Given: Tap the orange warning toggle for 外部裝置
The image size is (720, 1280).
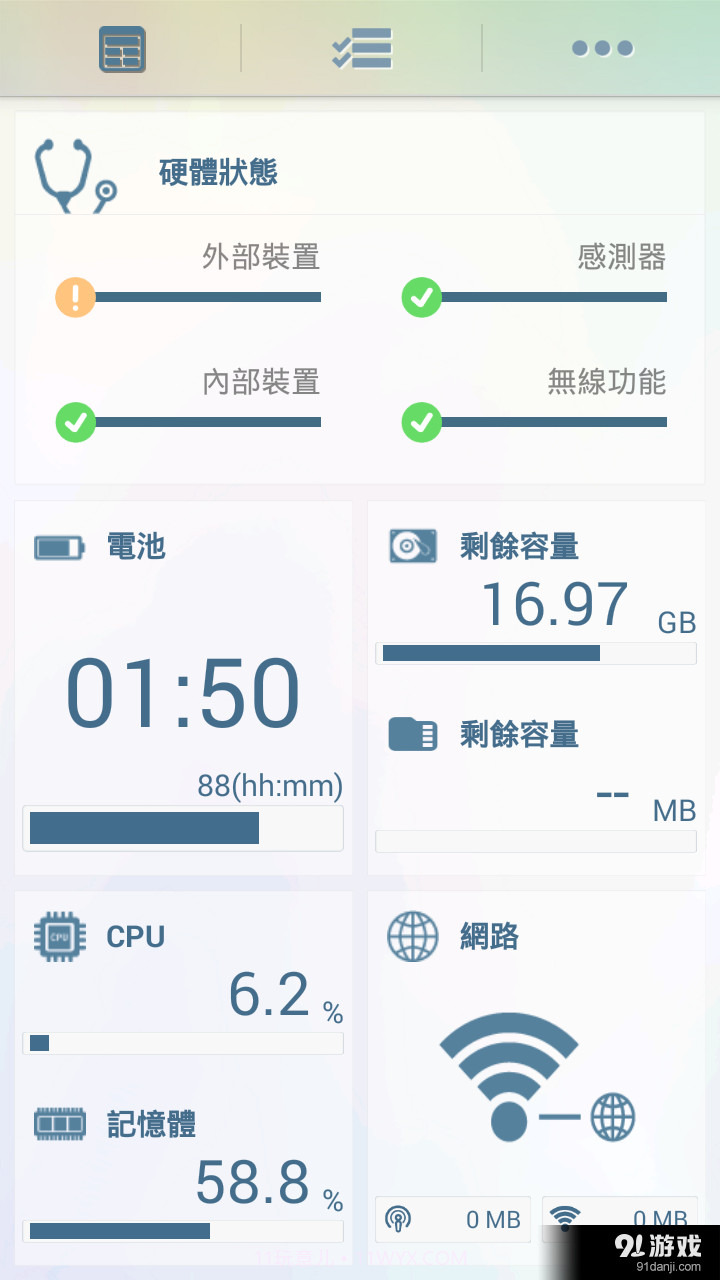Looking at the screenshot, I should pos(75,297).
